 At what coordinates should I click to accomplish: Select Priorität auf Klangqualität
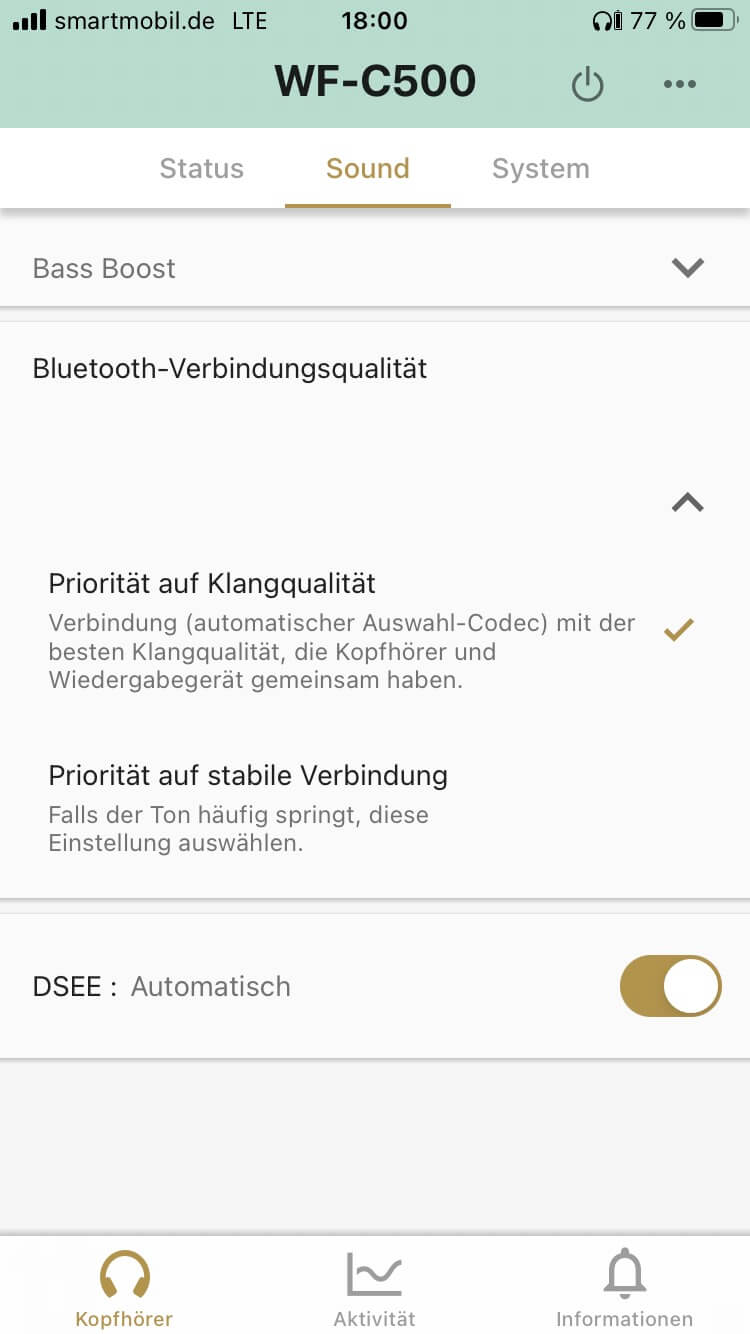point(340,630)
